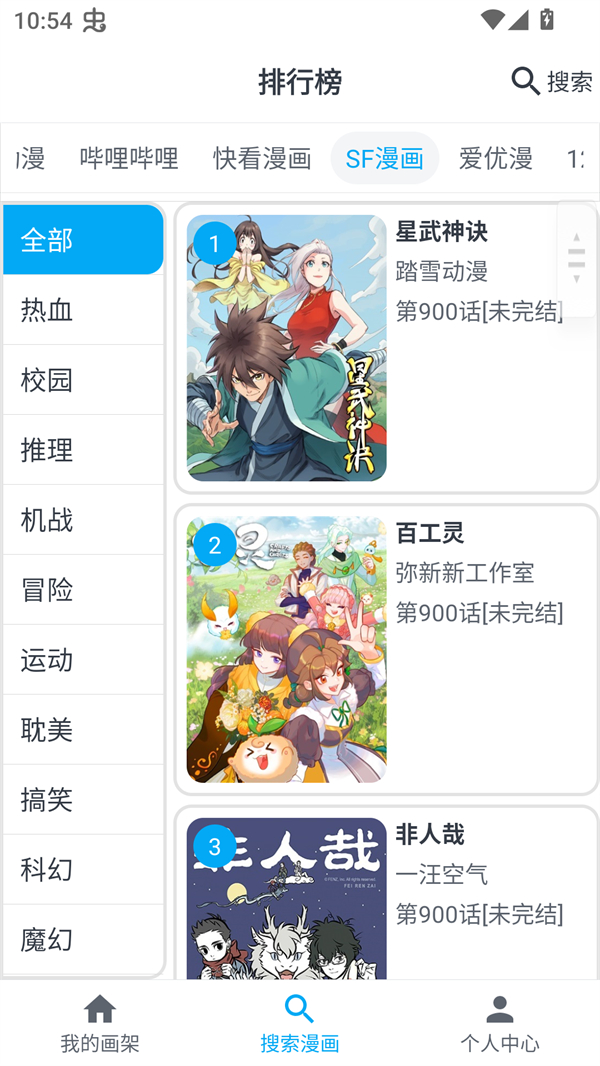Screen dimensions: 600x1066
Task: Select the 耽美 category
Action: 83,730
